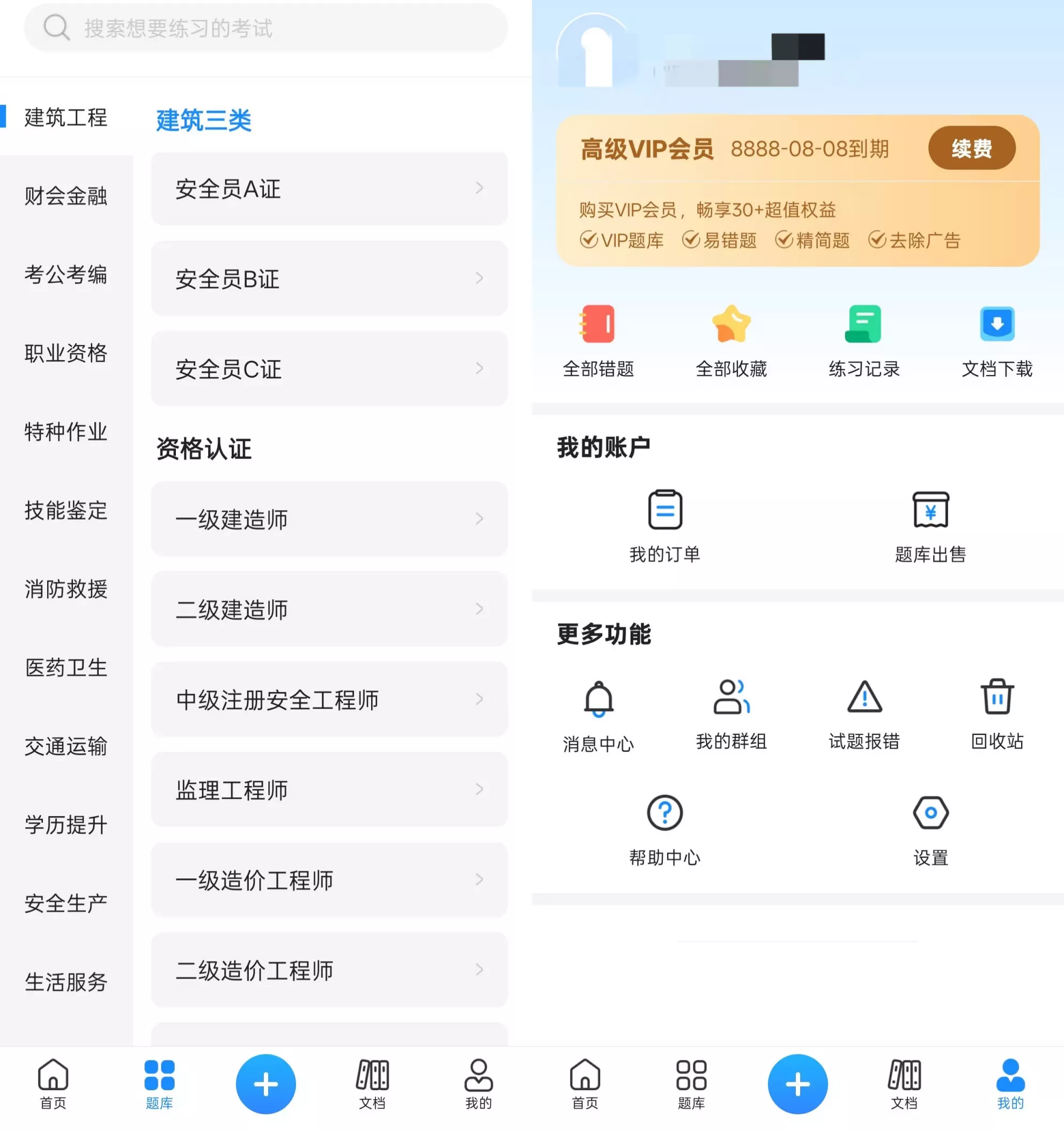1064x1131 pixels.
Task: Tap the 续费 renew button
Action: pos(971,148)
